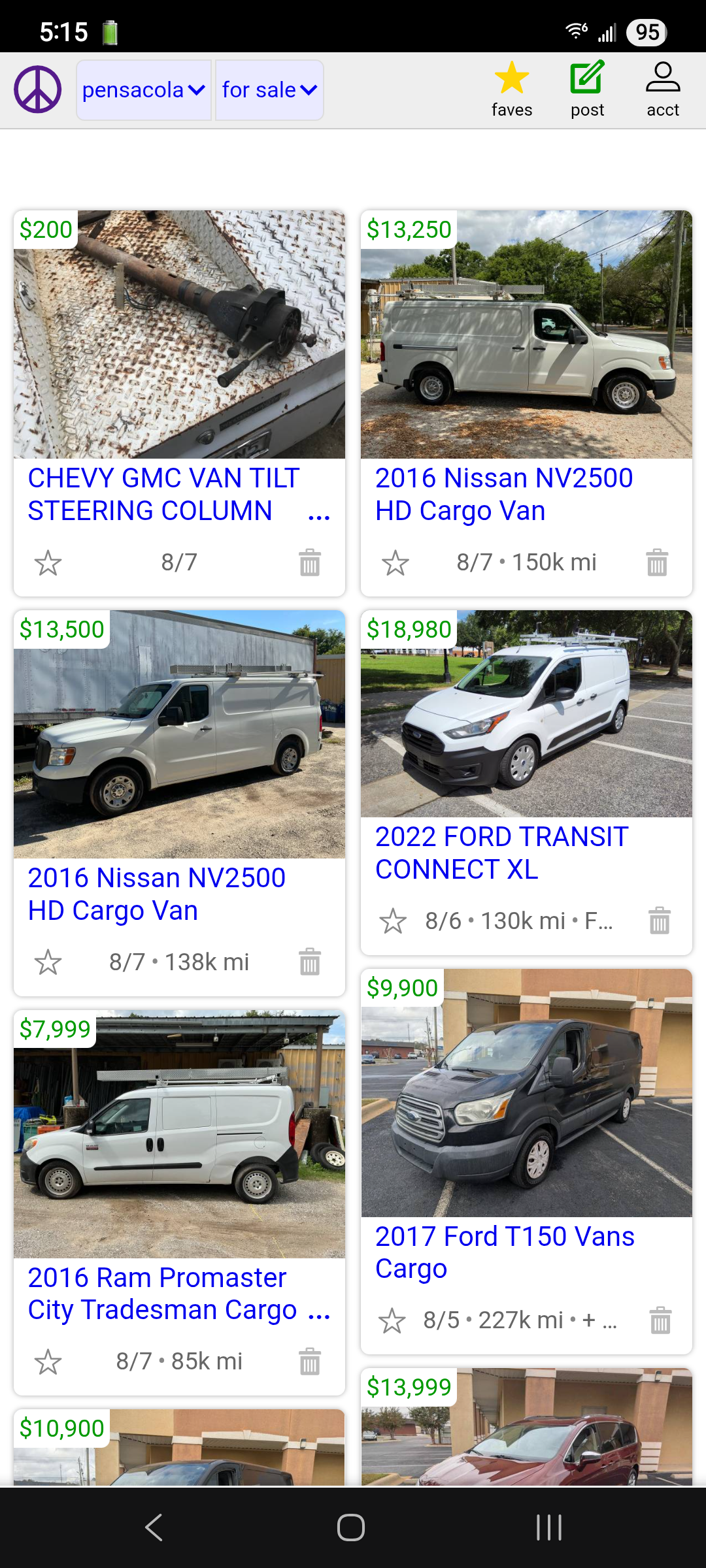The width and height of the screenshot is (706, 1568).
Task: Create a new post
Action: coord(587,90)
